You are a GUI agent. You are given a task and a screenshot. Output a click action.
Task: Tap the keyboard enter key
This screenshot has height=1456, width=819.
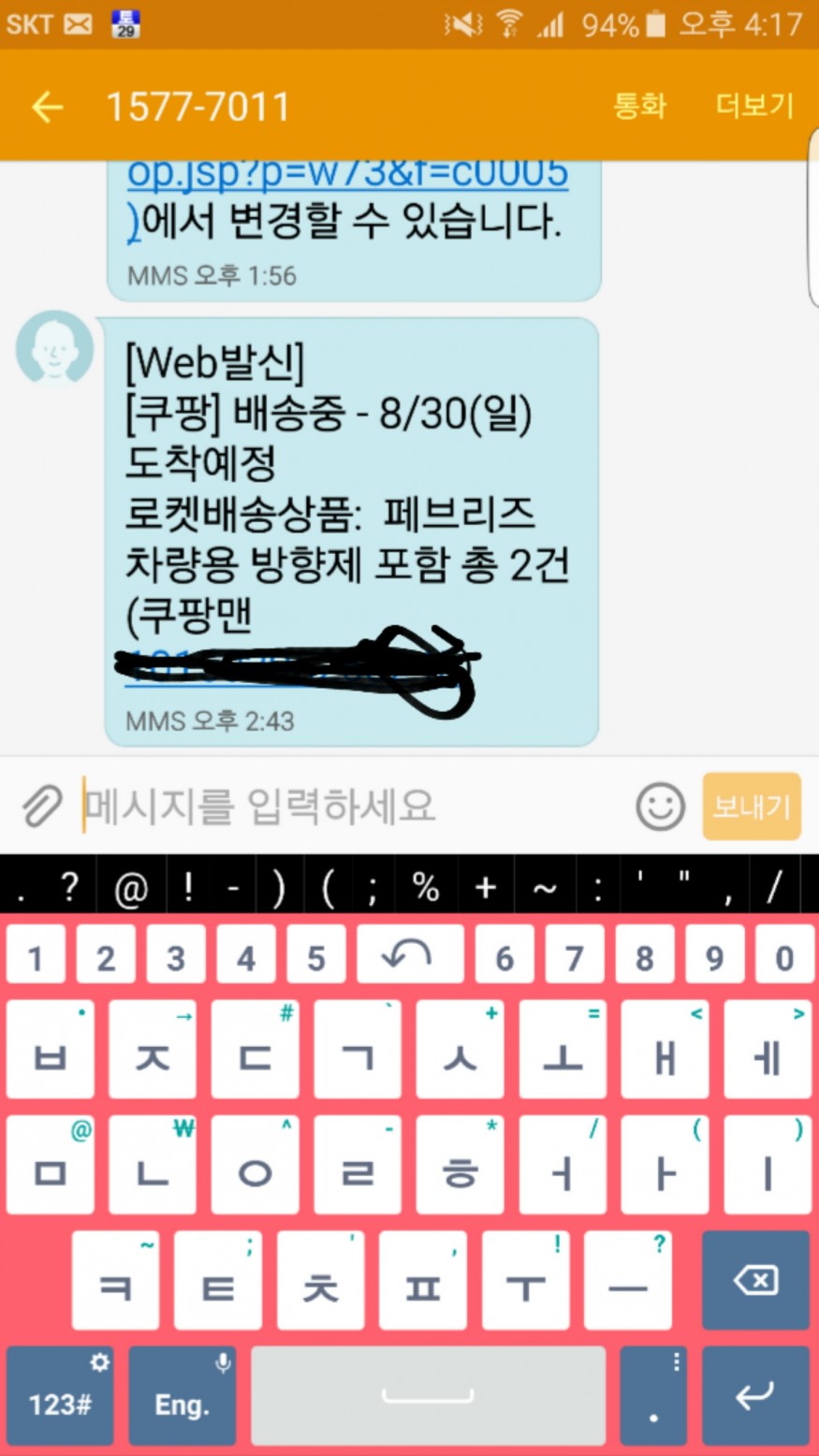[754, 1395]
